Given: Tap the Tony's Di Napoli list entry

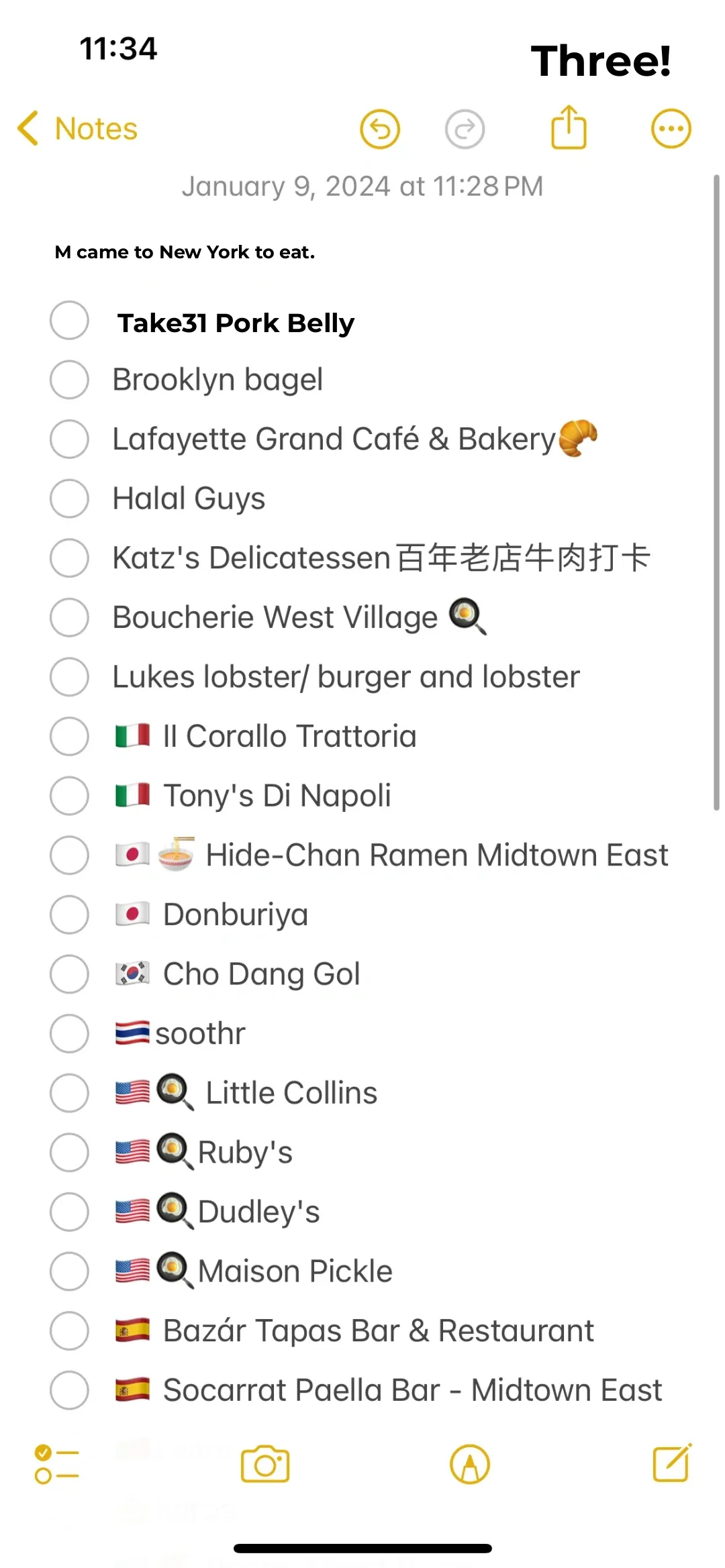Looking at the screenshot, I should coord(277,796).
